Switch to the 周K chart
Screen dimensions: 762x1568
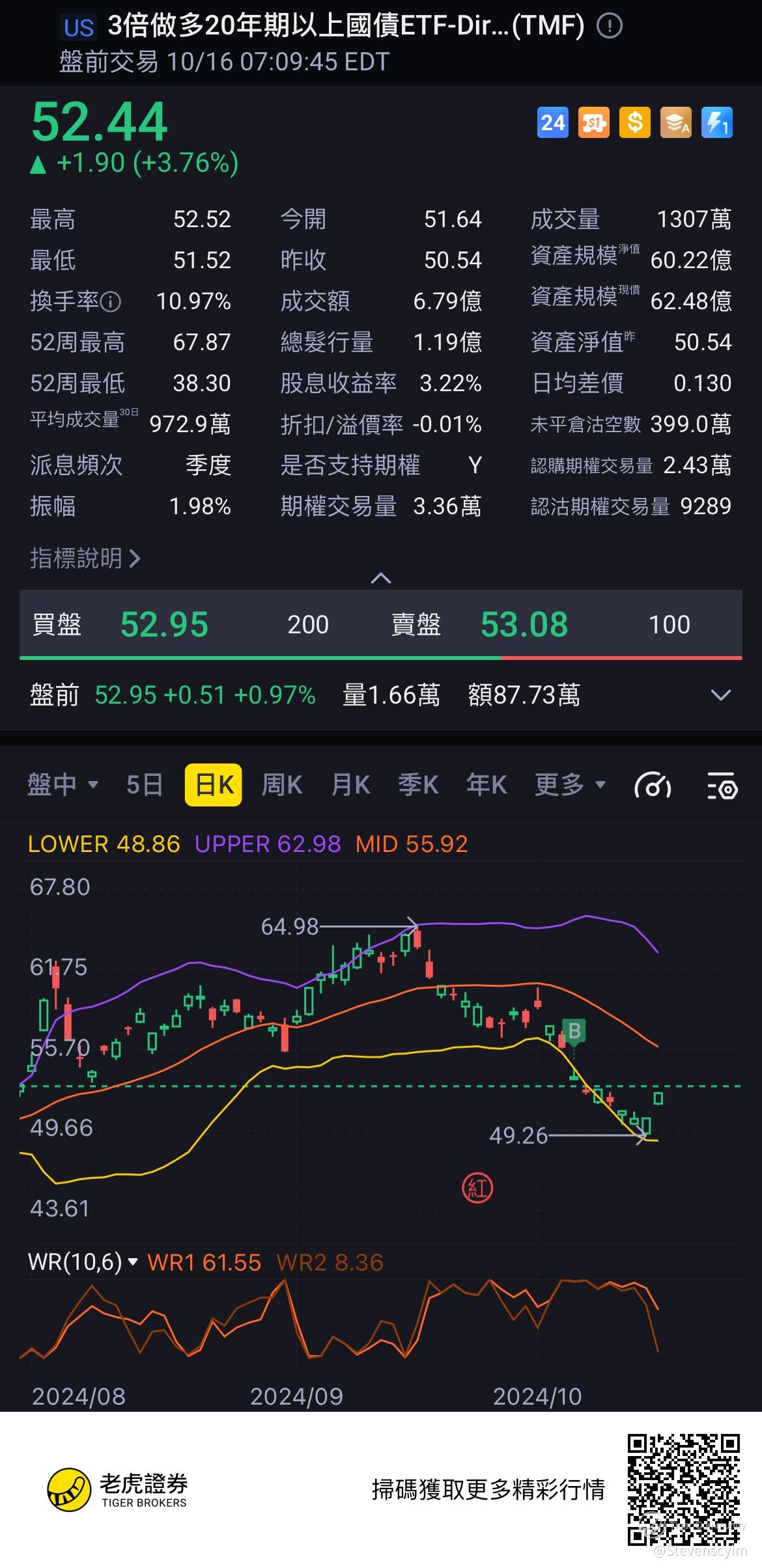[x=282, y=785]
